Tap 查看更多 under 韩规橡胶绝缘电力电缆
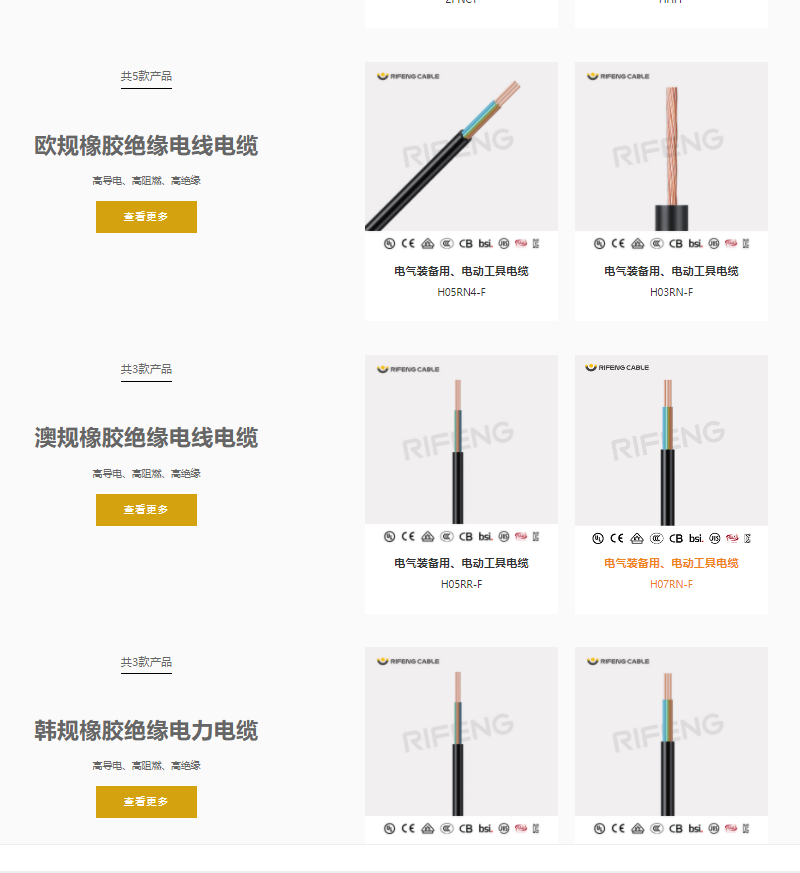The height and width of the screenshot is (873, 800). coord(146,802)
